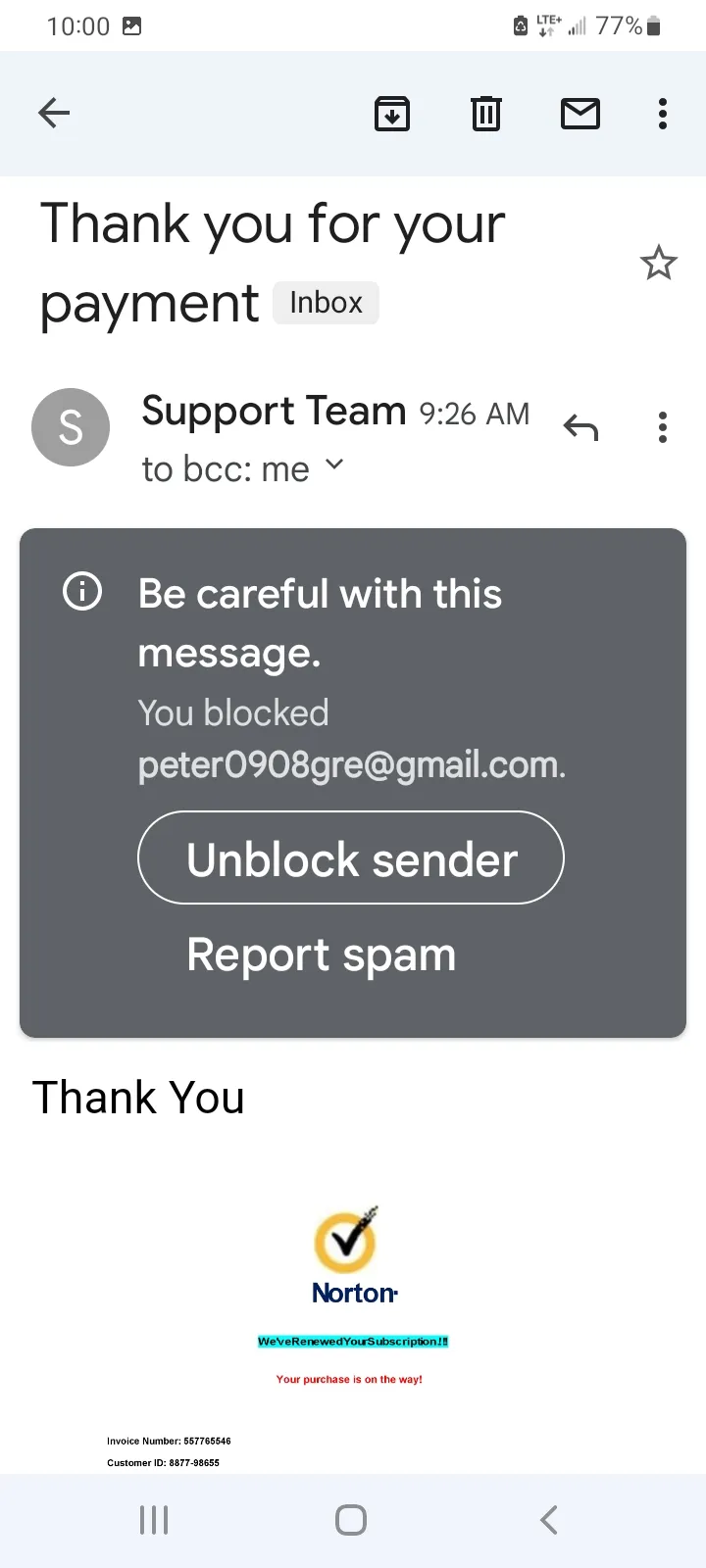This screenshot has width=706, height=1568.
Task: Go back to the inbox list
Action: [x=54, y=114]
